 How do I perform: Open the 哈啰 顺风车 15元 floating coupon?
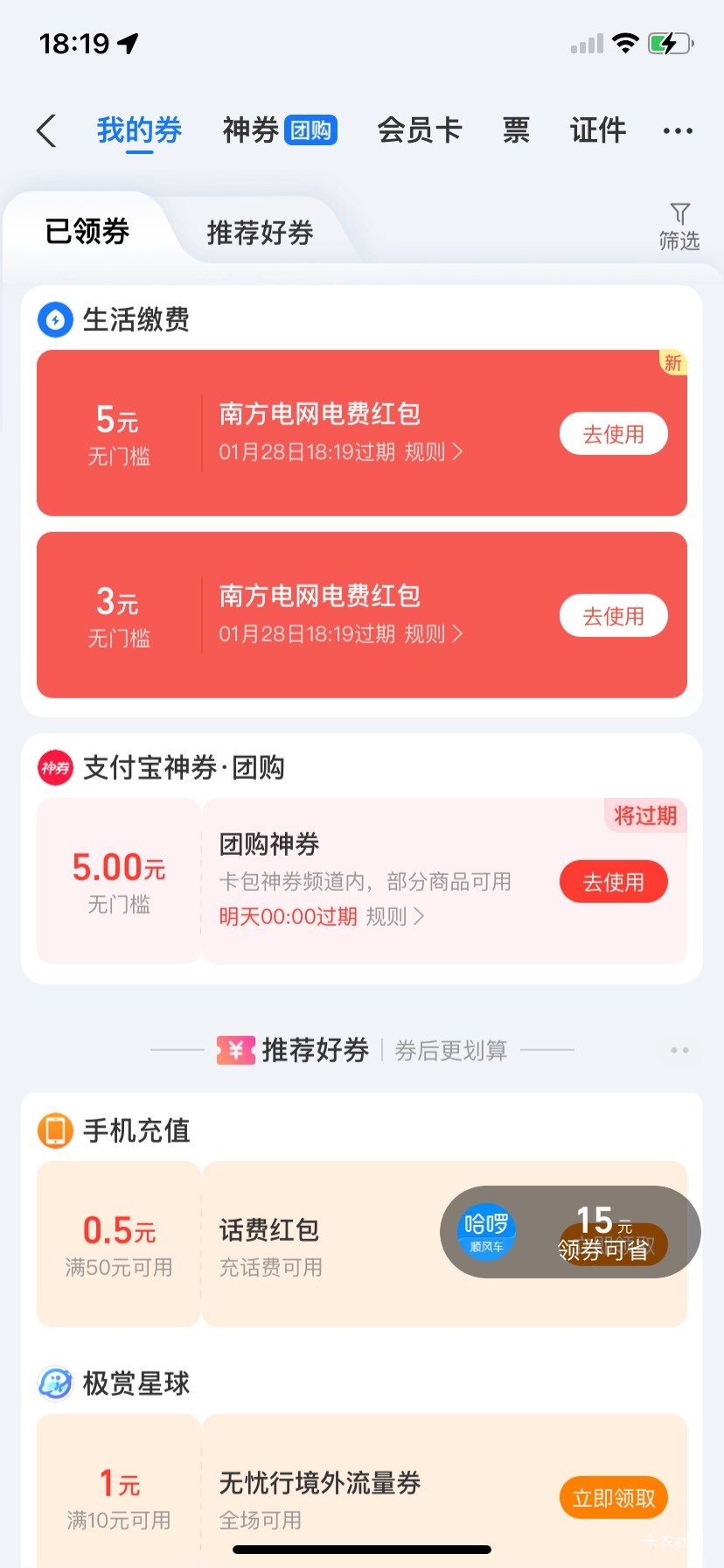point(570,1232)
